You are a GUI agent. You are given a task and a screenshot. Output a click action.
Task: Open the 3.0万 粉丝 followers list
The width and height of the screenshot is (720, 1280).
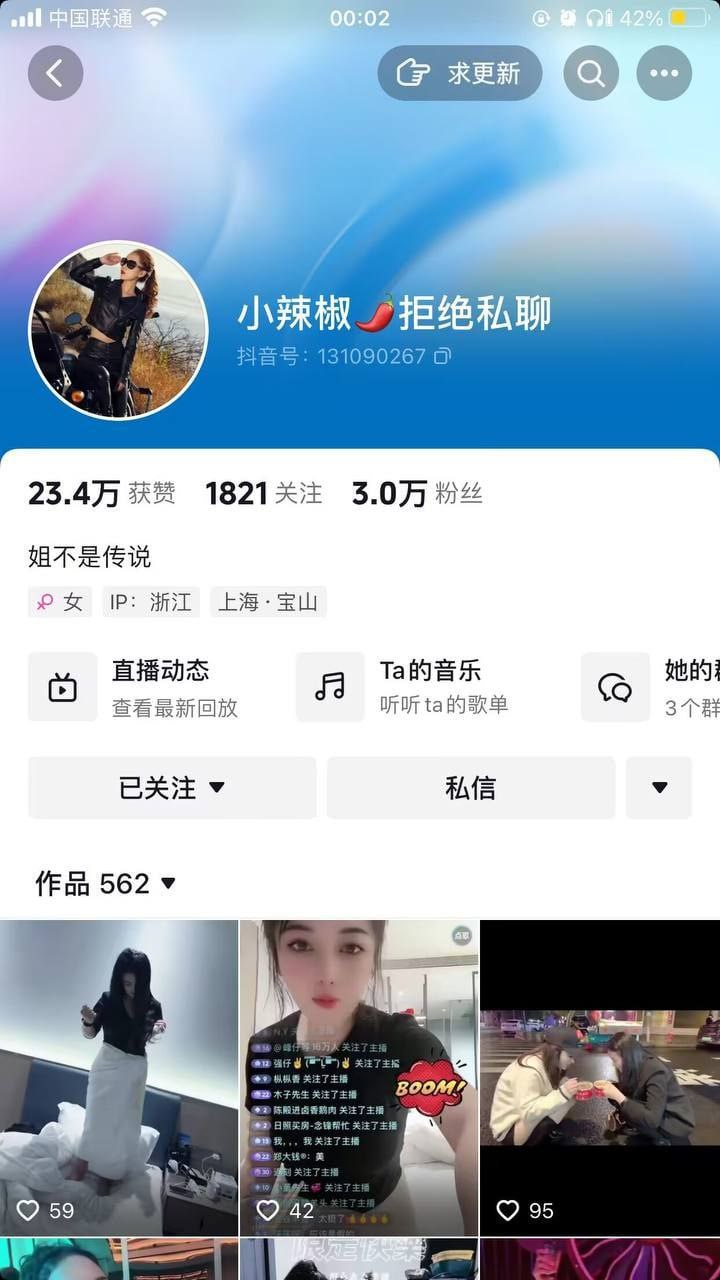pos(417,493)
